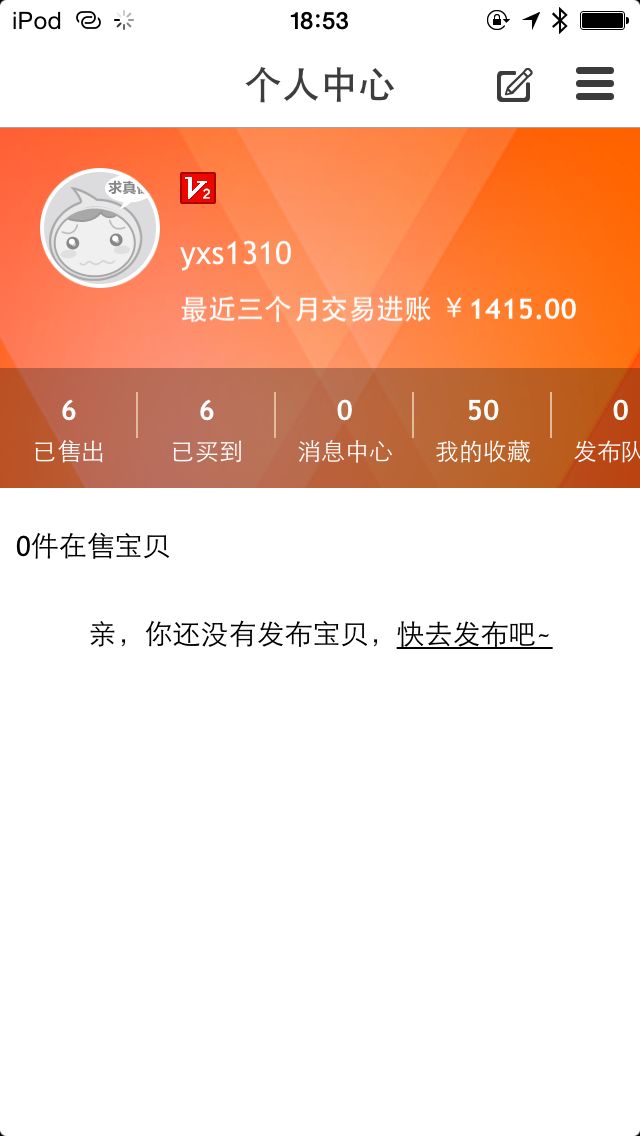Tap the edit/compose icon in header

click(515, 86)
